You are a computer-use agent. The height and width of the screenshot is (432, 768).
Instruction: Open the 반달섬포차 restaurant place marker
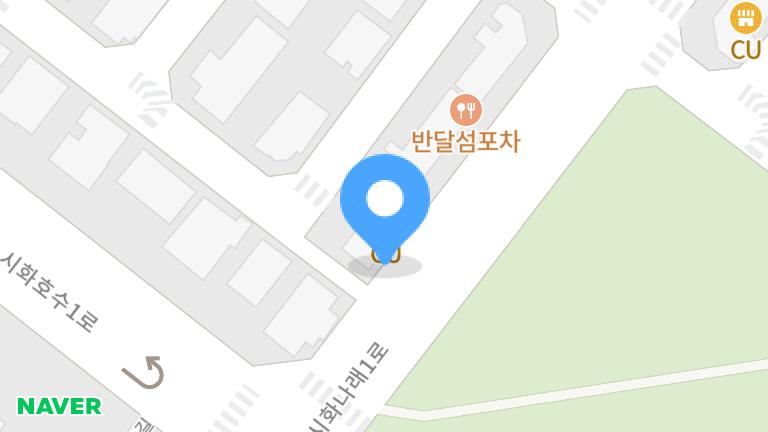click(466, 110)
